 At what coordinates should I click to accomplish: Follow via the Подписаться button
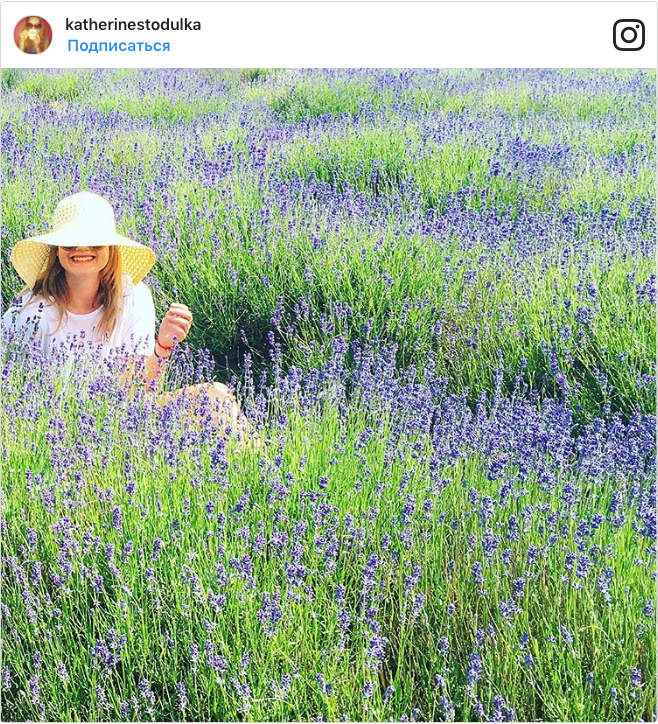tap(118, 46)
